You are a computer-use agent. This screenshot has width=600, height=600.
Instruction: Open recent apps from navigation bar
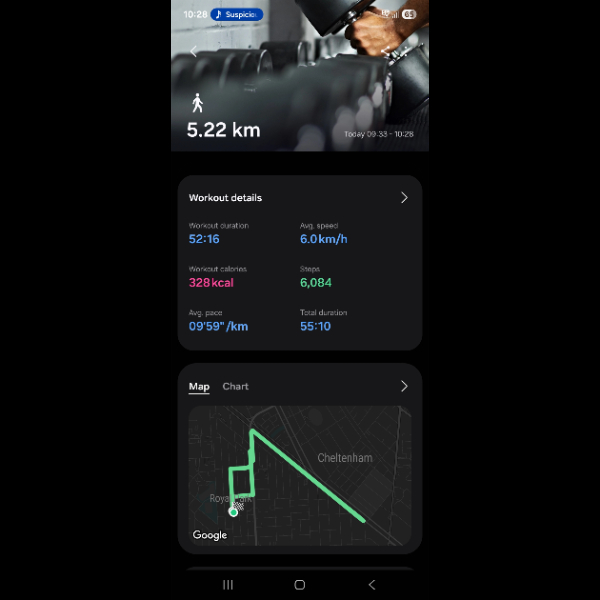pyautogui.click(x=228, y=584)
